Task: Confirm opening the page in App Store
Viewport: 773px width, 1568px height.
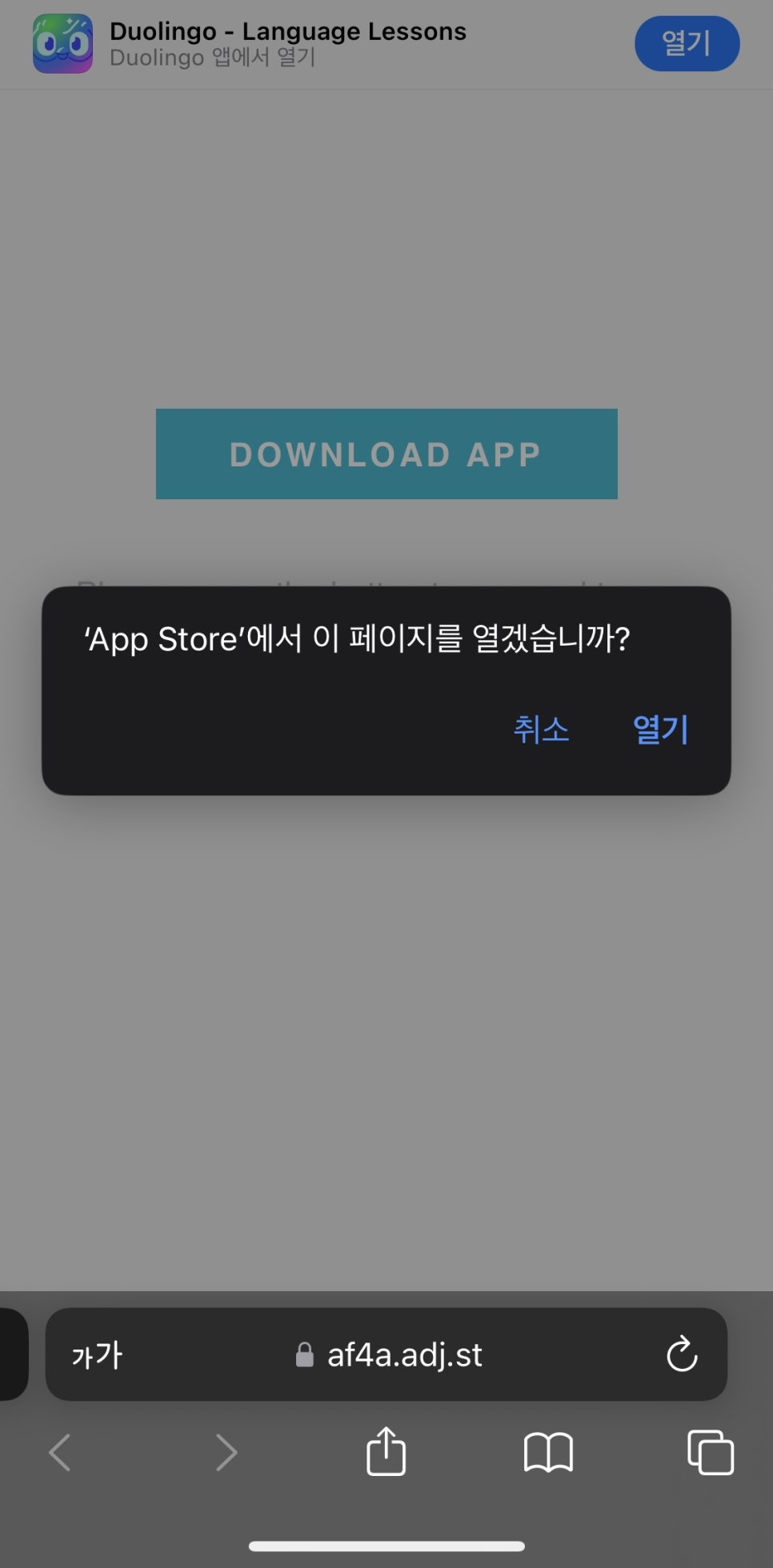Action: coord(660,729)
